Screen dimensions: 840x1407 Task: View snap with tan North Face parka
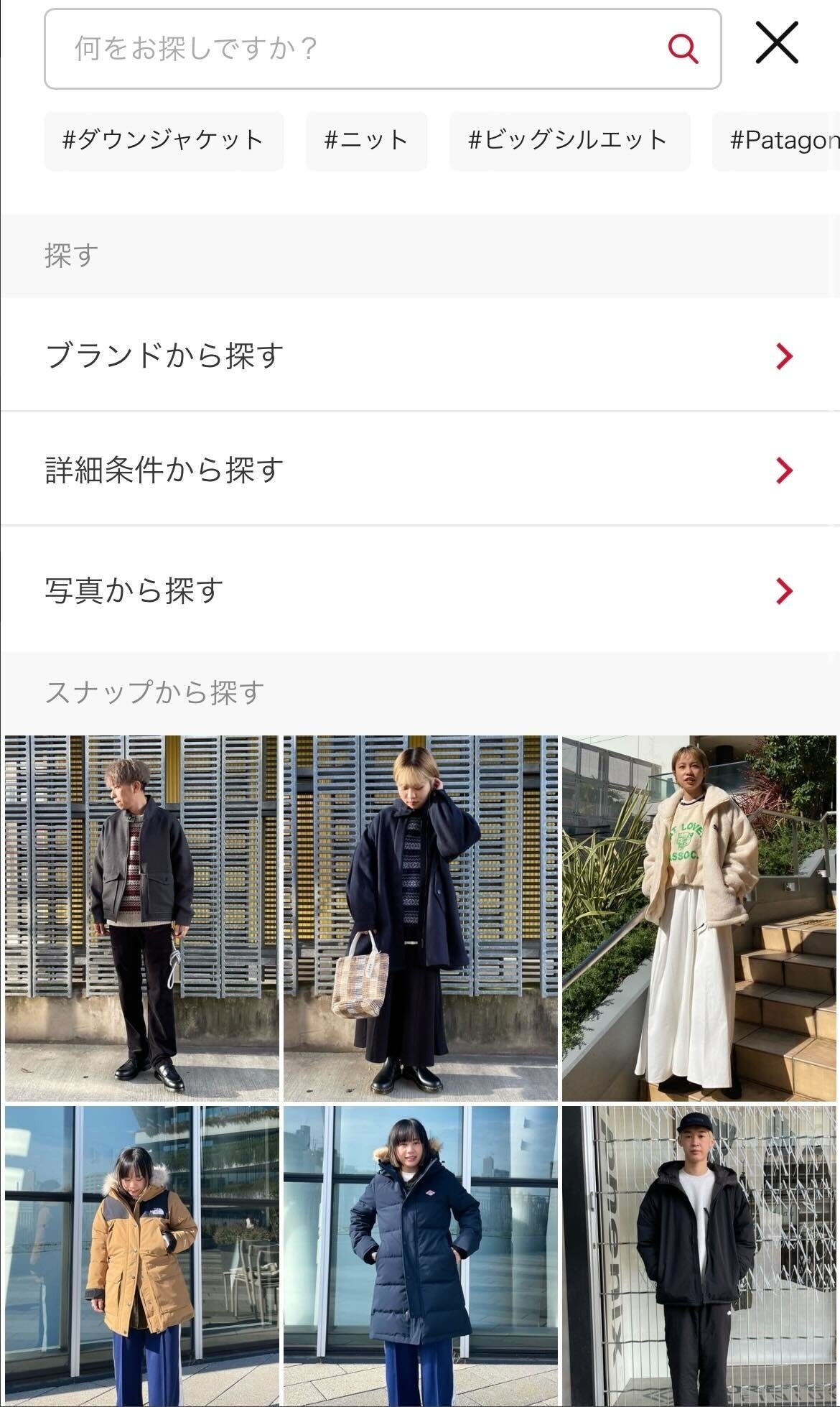tap(142, 1255)
